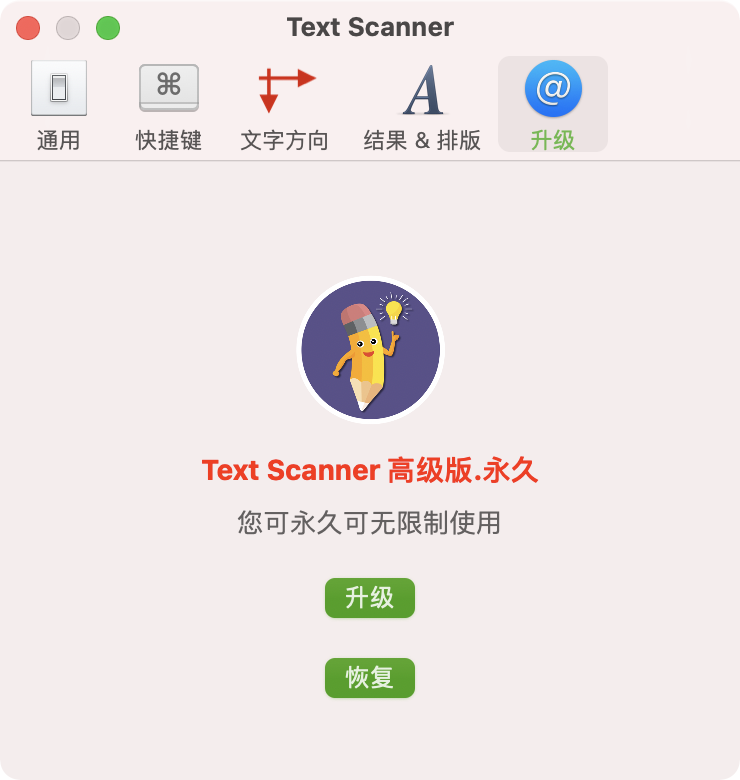Restore purchase with the 恢复 button
The width and height of the screenshot is (740, 780).
tap(369, 678)
